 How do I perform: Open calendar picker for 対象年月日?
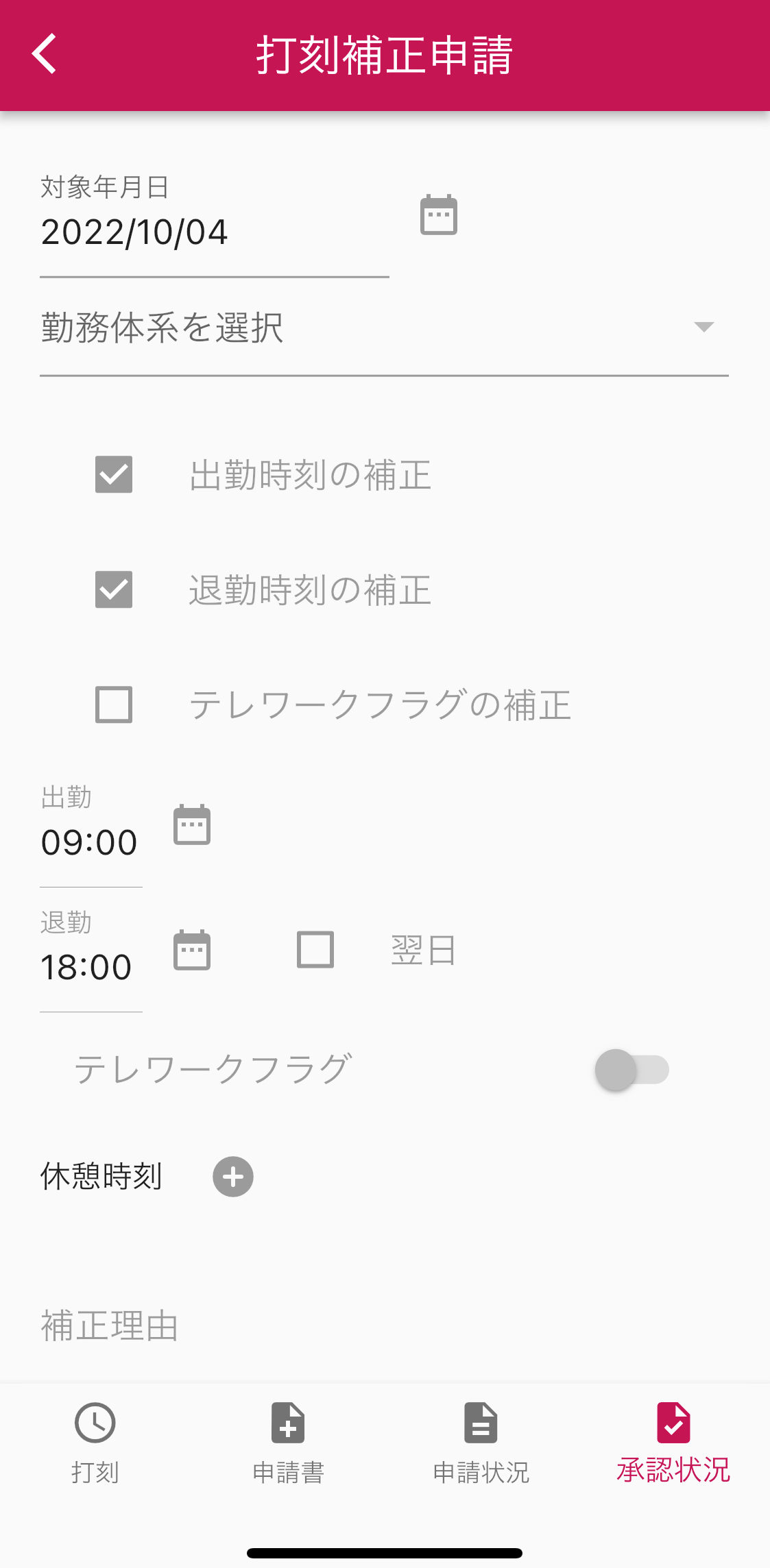439,215
